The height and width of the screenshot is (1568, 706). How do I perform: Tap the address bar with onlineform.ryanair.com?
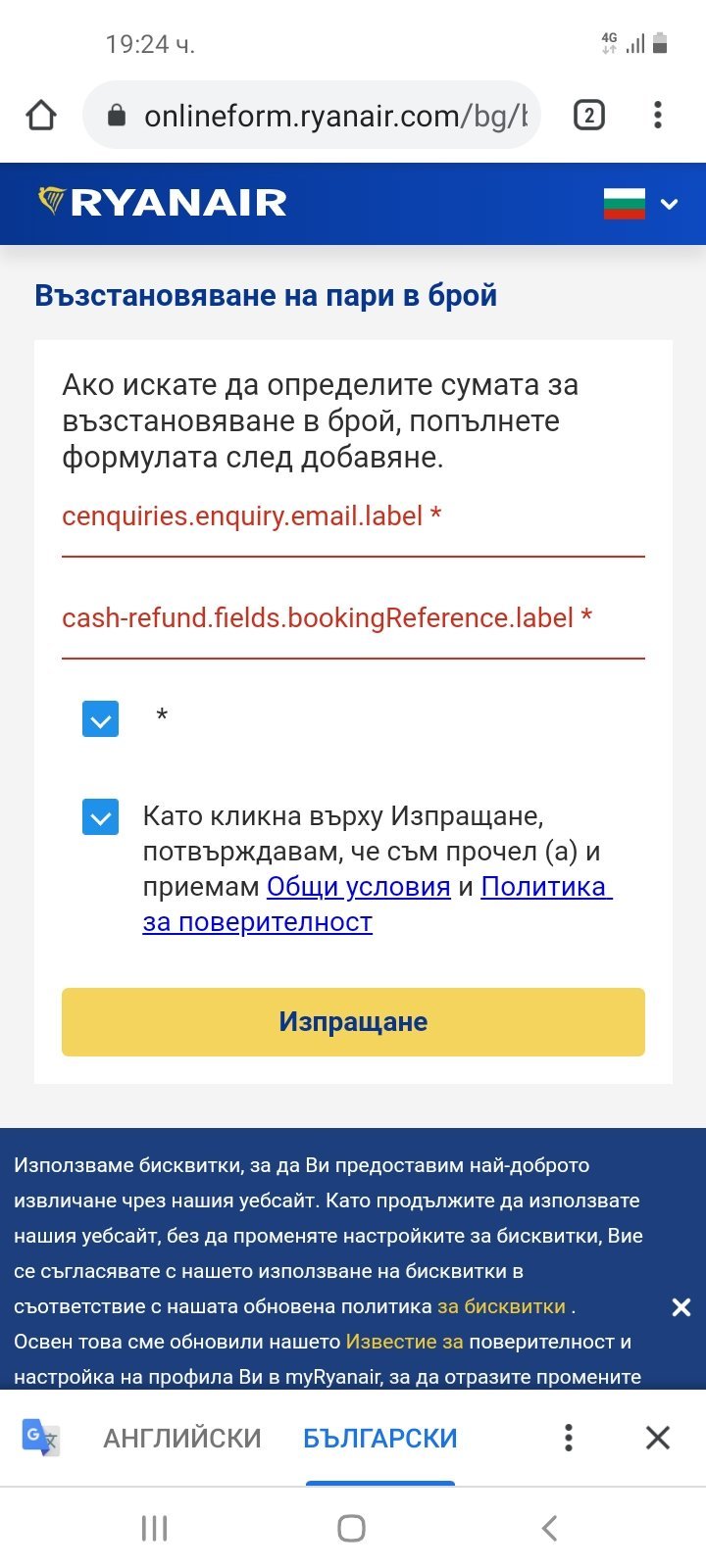pyautogui.click(x=312, y=116)
